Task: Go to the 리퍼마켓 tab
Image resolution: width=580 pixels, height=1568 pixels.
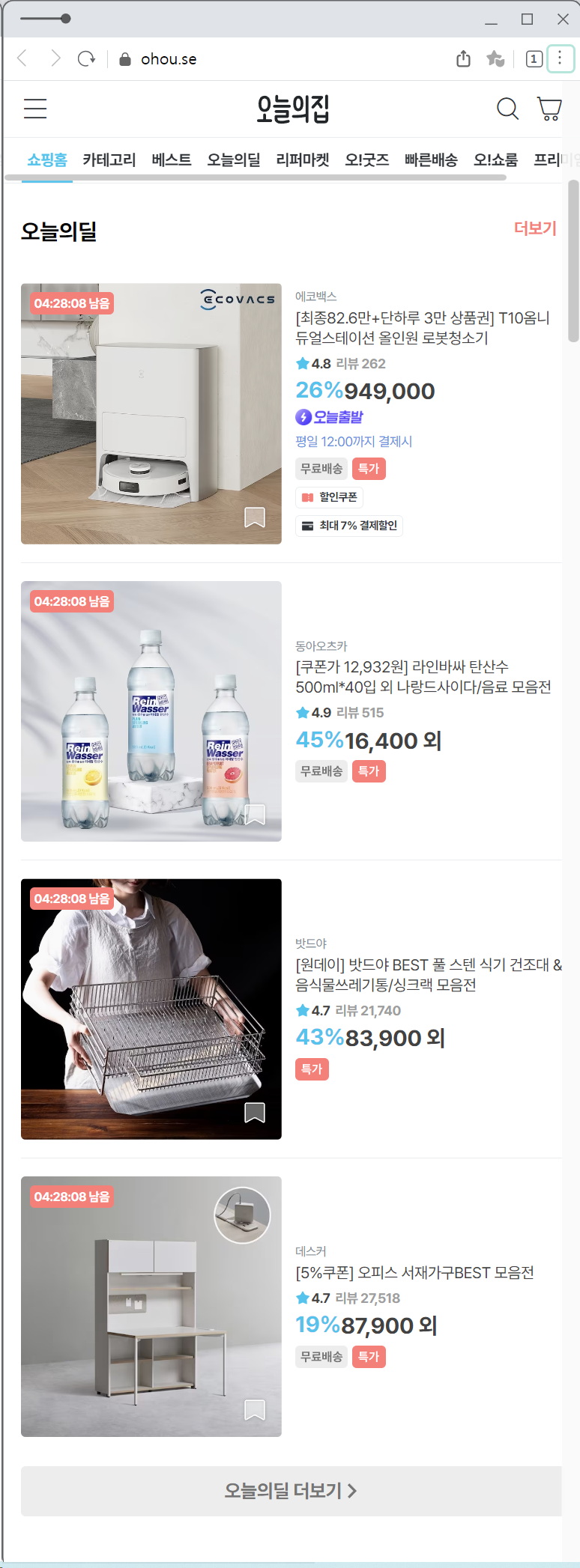Action: pyautogui.click(x=303, y=159)
